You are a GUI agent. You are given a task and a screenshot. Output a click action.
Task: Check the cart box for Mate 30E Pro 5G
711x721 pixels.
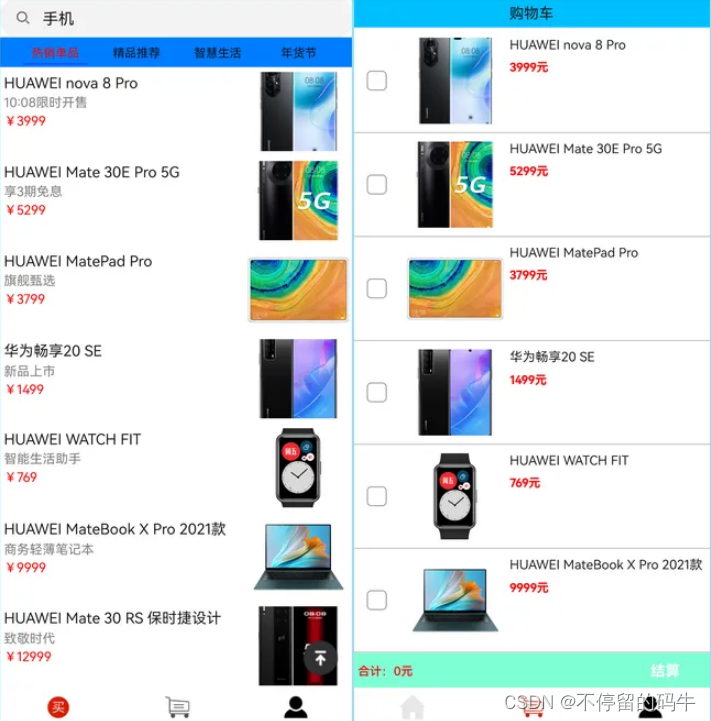click(377, 185)
